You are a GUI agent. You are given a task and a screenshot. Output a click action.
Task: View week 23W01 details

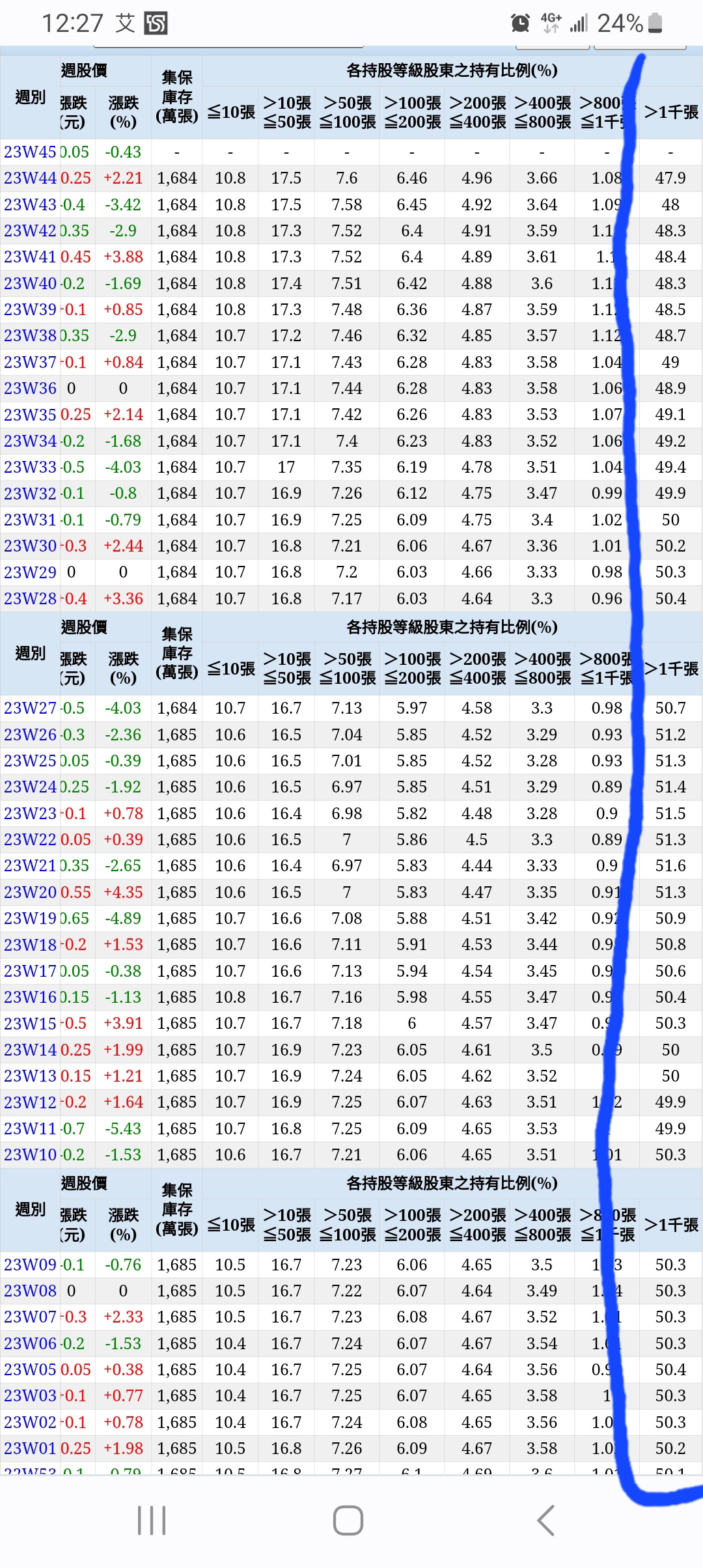pyautogui.click(x=30, y=1448)
